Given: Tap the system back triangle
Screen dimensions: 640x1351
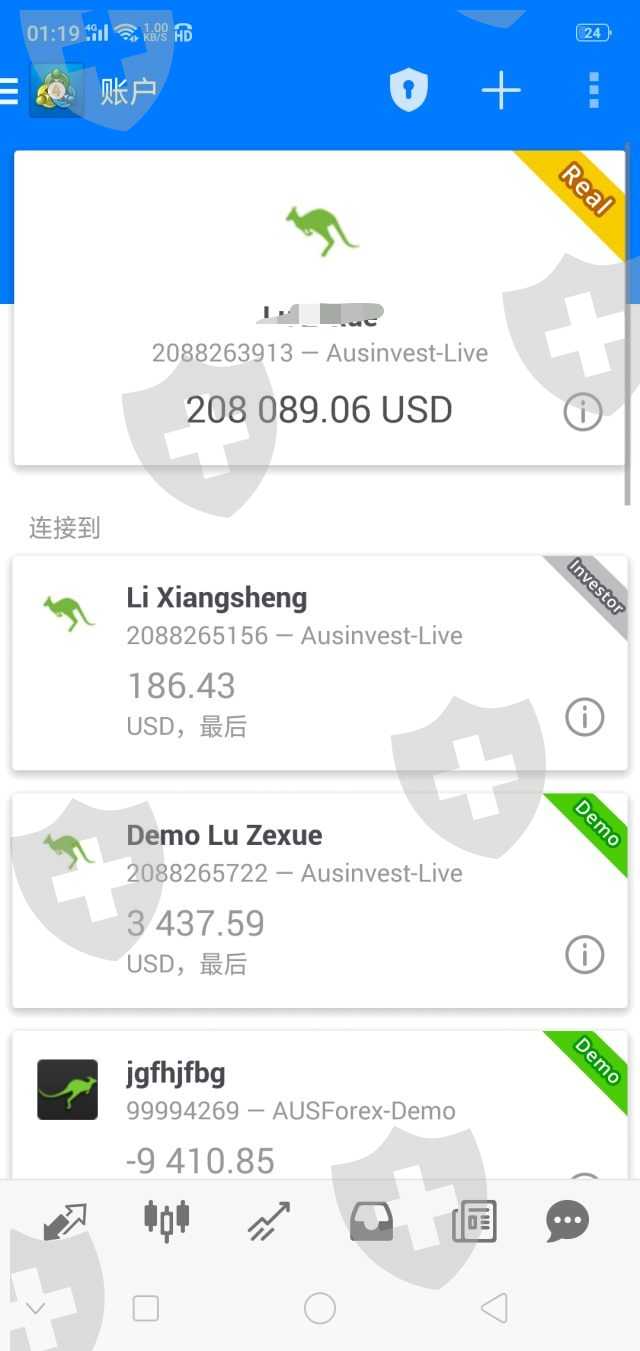Looking at the screenshot, I should point(494,1308).
